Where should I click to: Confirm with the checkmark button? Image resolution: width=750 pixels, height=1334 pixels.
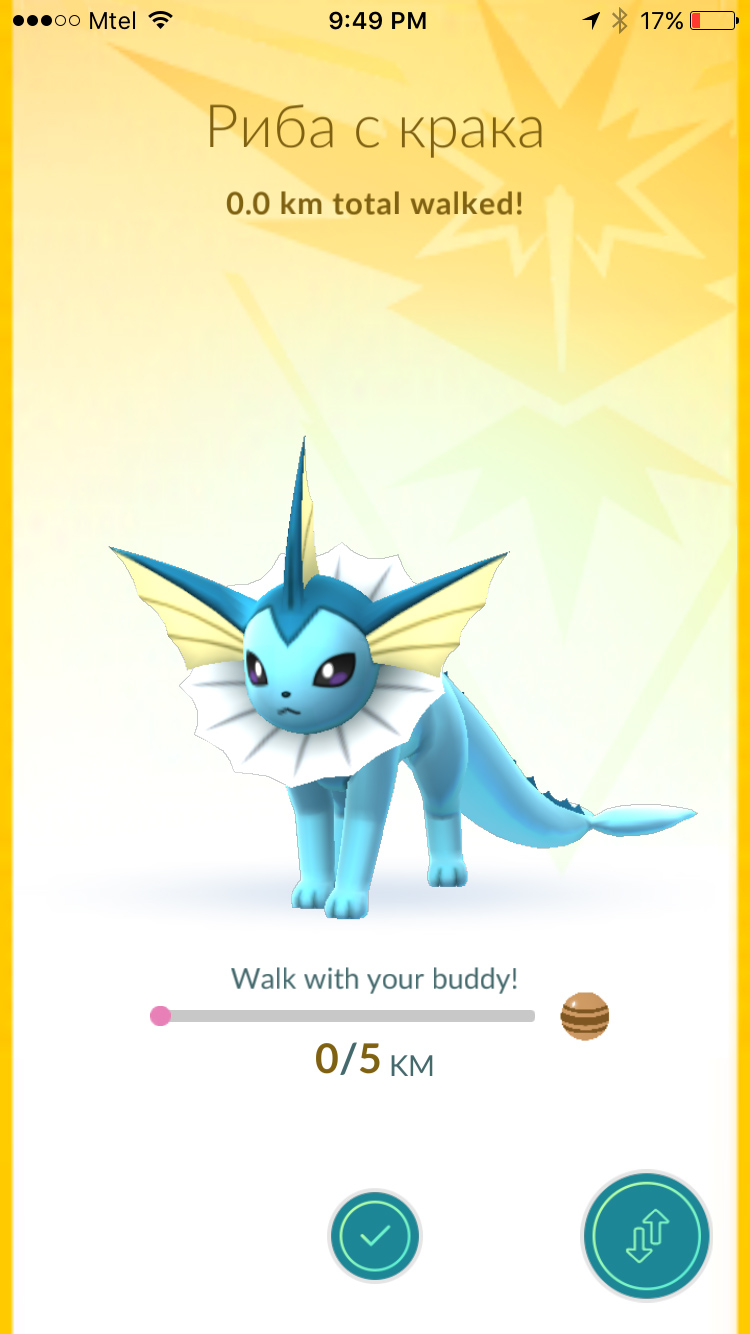pyautogui.click(x=375, y=1237)
